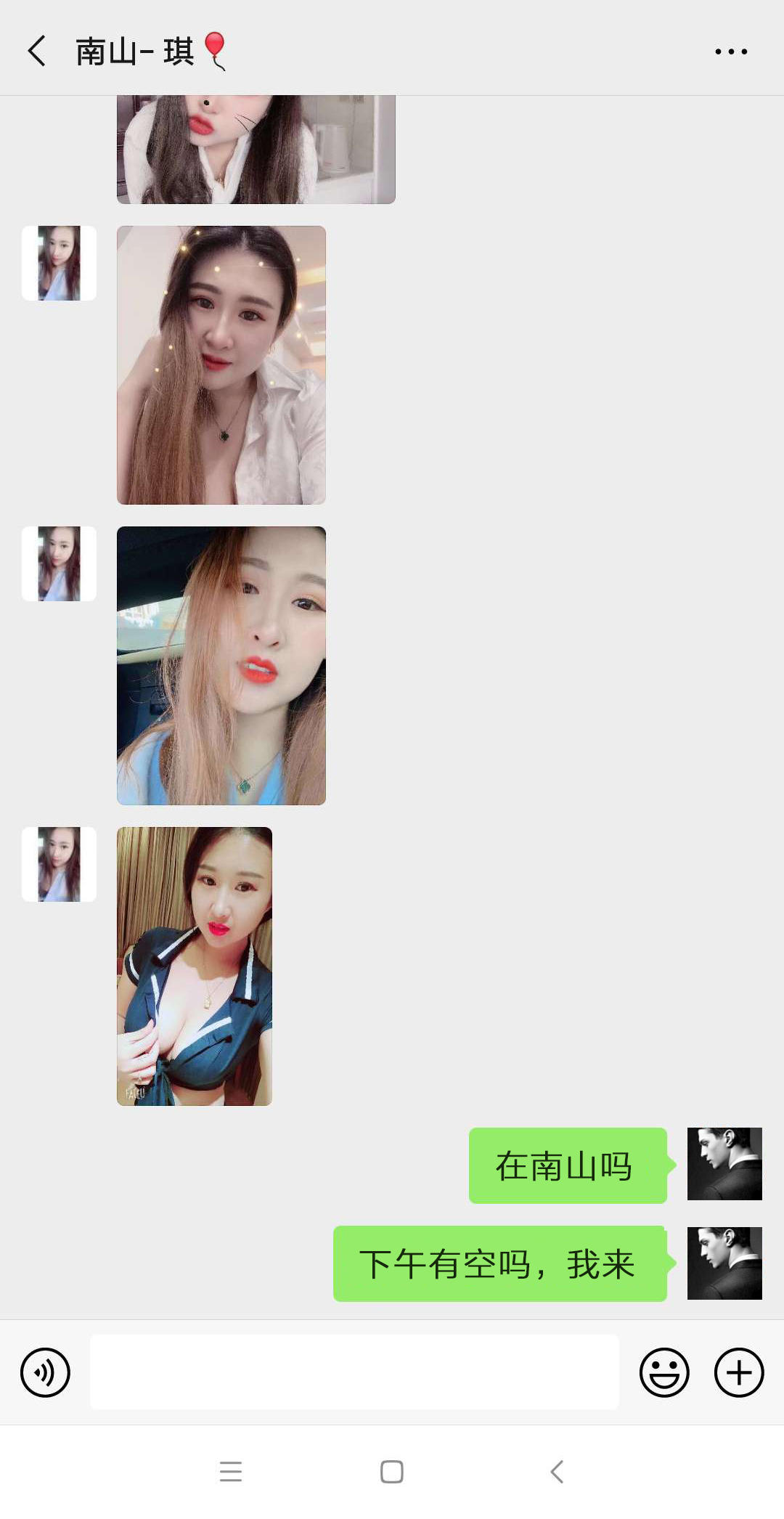Screen dimensions: 784x1519
Task: Tap your own avatar beside the 在南山吗 message
Action: click(x=724, y=1166)
